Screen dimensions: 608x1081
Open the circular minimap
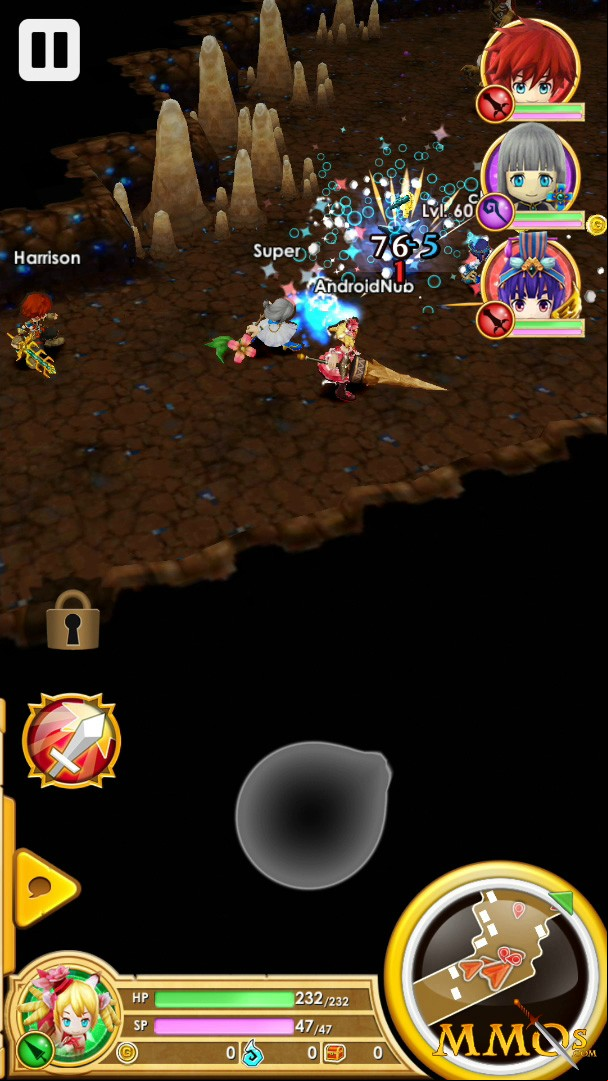[495, 966]
